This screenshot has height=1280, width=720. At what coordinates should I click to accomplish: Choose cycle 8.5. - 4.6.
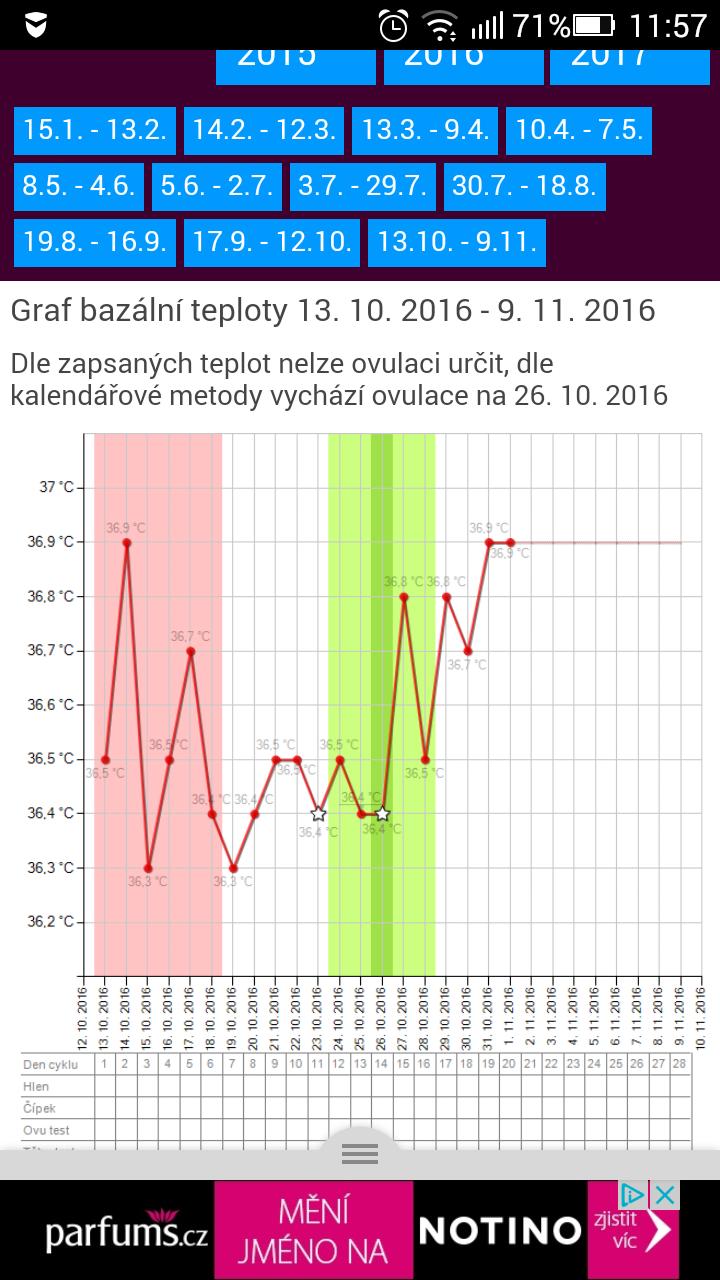pyautogui.click(x=79, y=186)
